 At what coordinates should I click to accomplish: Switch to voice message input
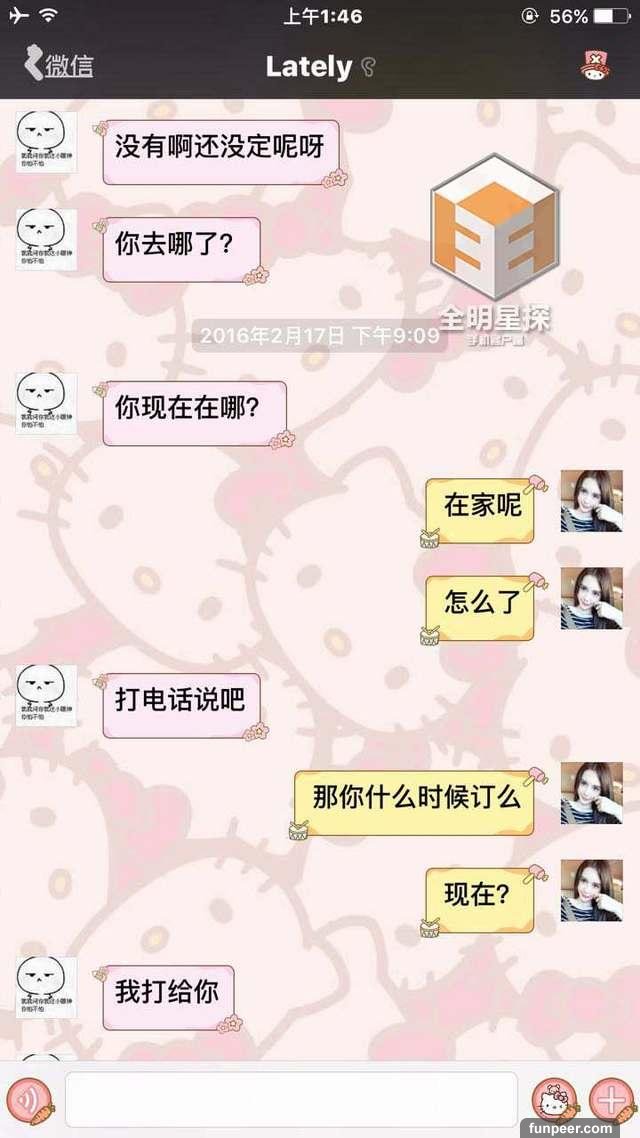click(x=30, y=1099)
